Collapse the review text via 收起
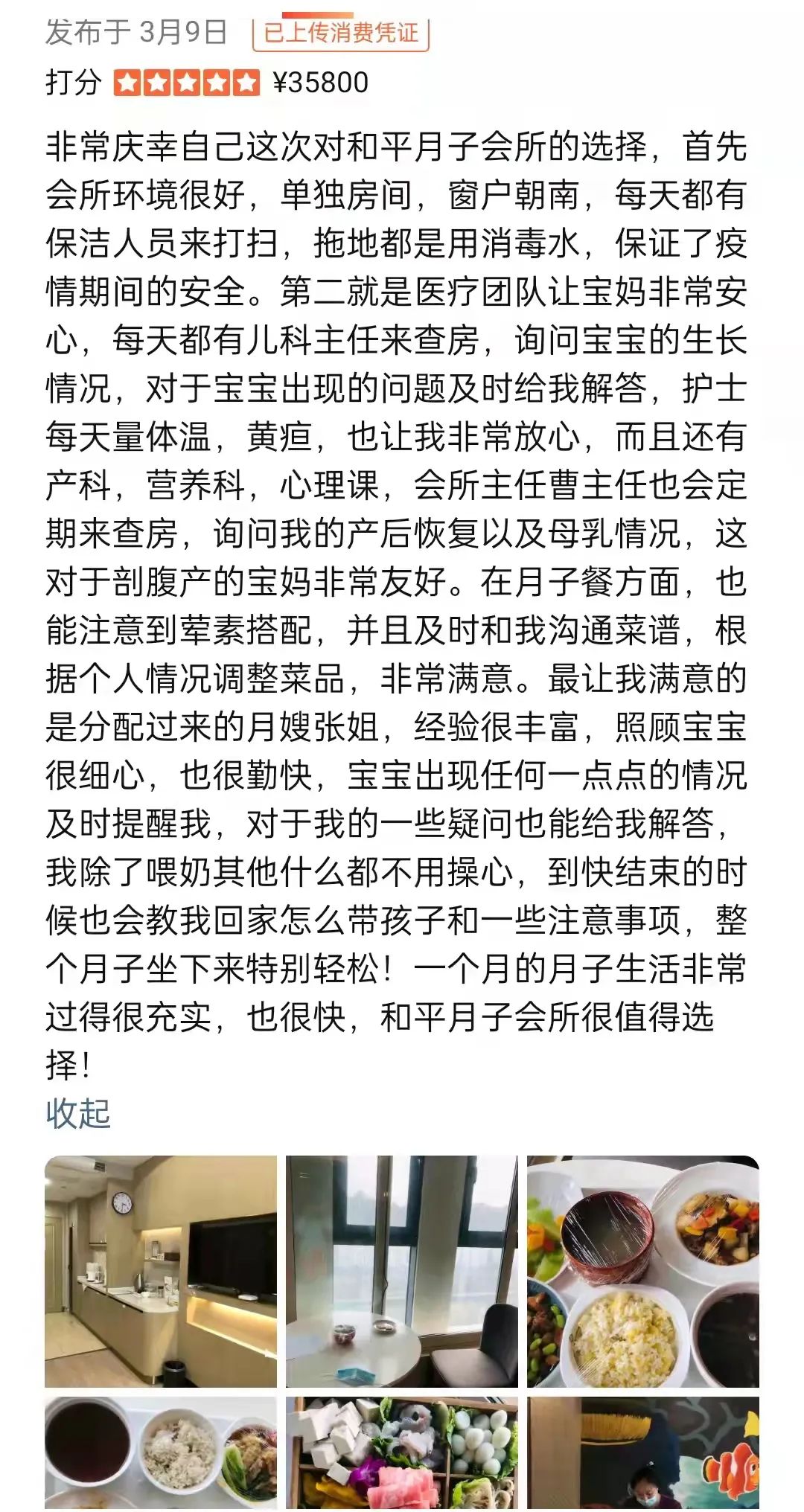This screenshot has width=804, height=1512. pos(78,1114)
